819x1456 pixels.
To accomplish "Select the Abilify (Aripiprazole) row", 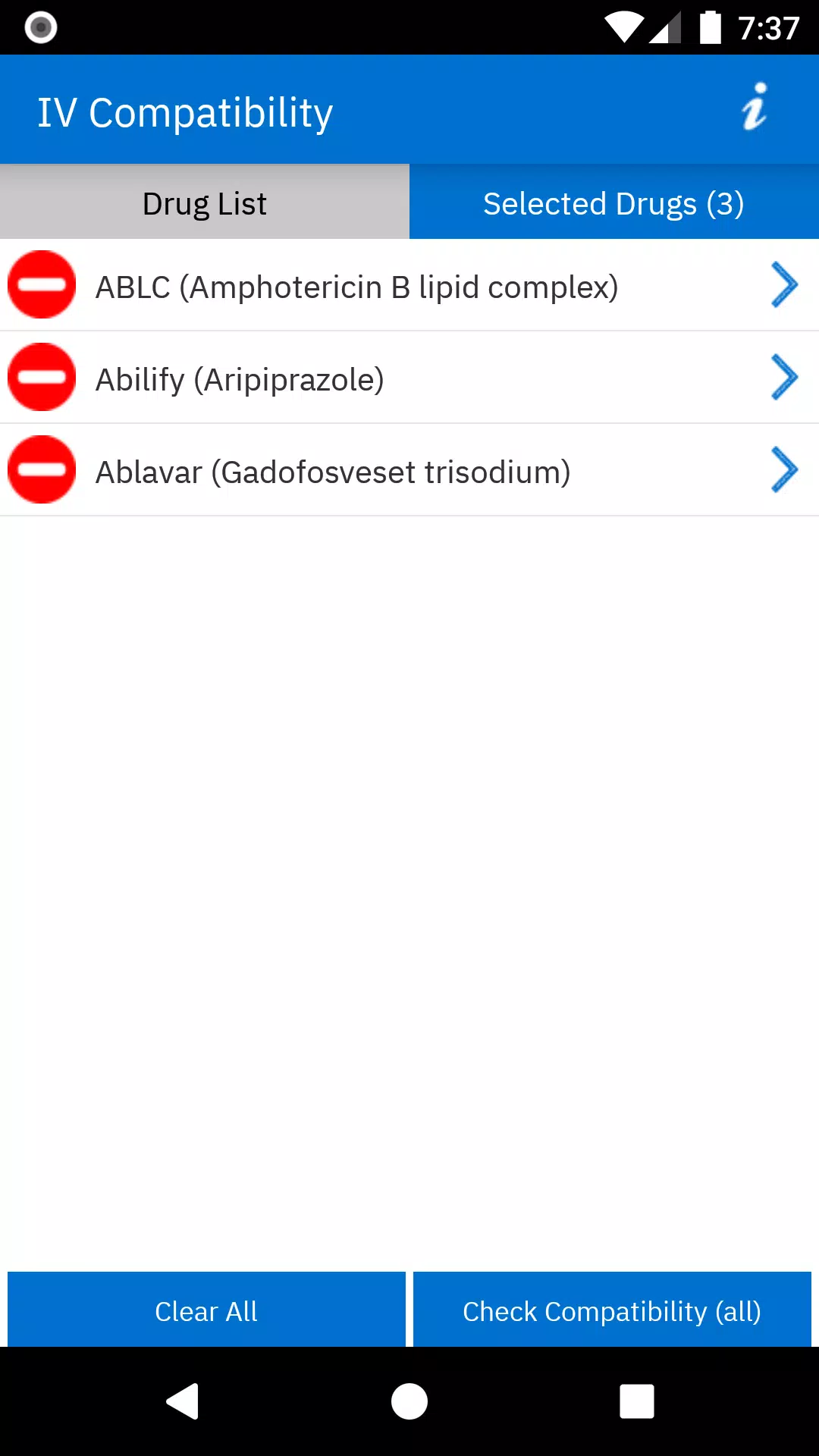I will pyautogui.click(x=303, y=379).
